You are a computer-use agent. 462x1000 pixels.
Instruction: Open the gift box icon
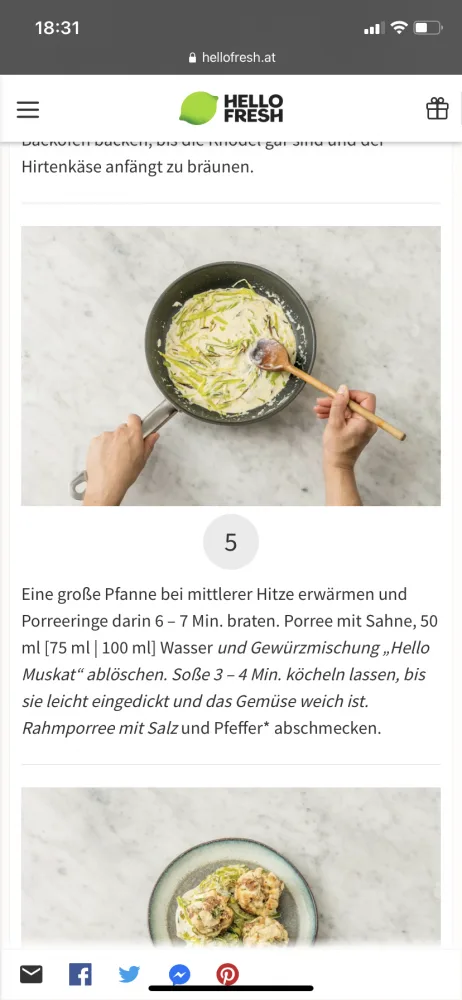[x=438, y=108]
